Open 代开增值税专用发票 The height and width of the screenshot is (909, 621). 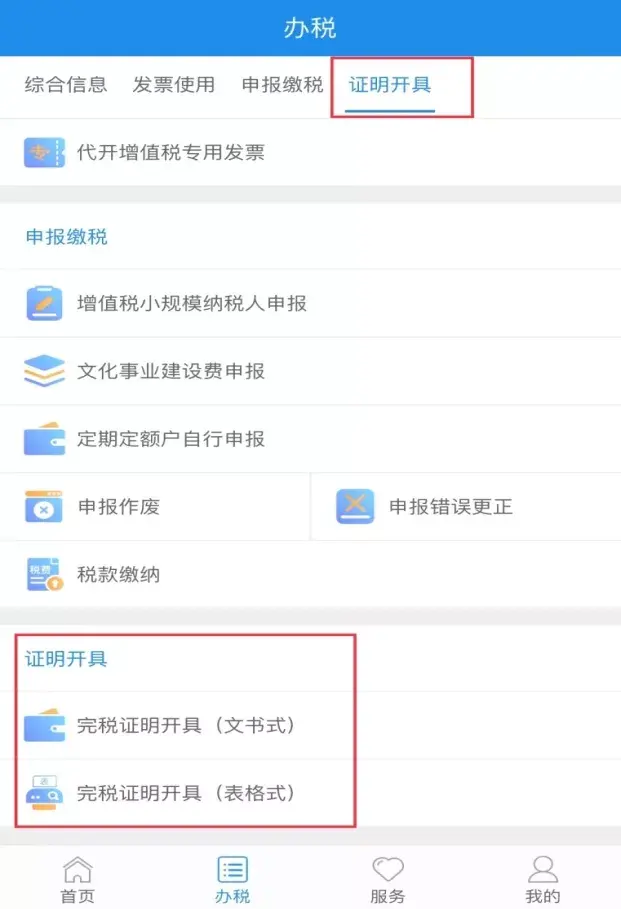click(310, 152)
